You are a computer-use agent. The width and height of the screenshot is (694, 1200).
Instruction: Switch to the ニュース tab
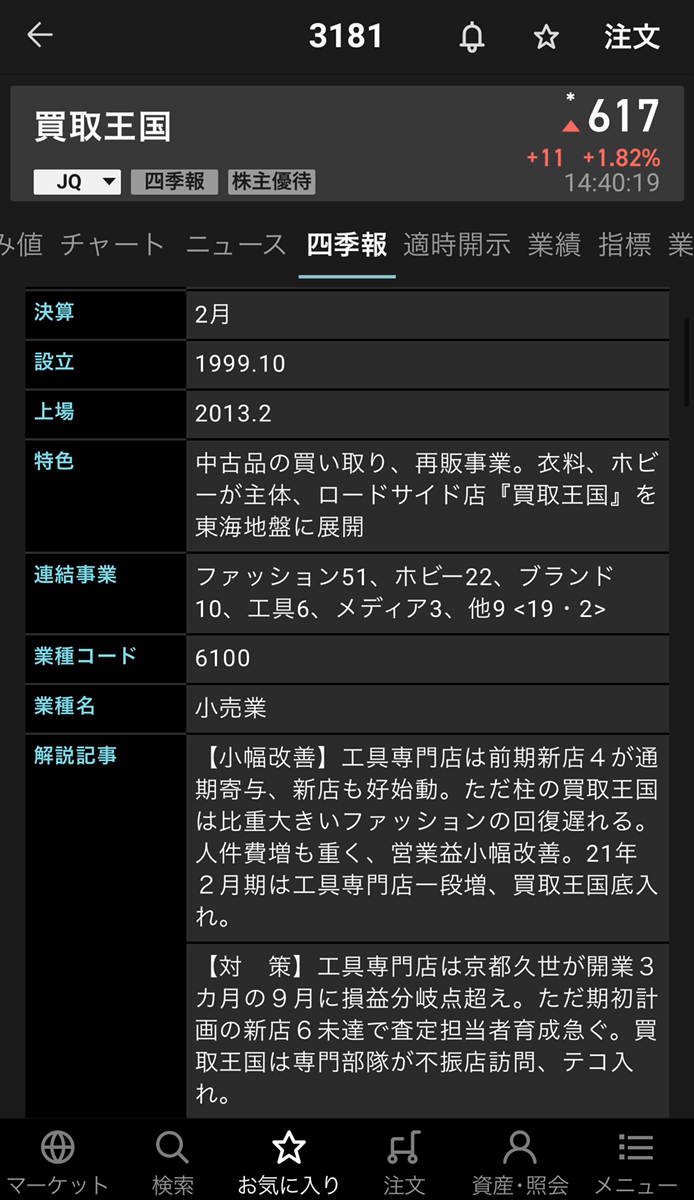[236, 245]
